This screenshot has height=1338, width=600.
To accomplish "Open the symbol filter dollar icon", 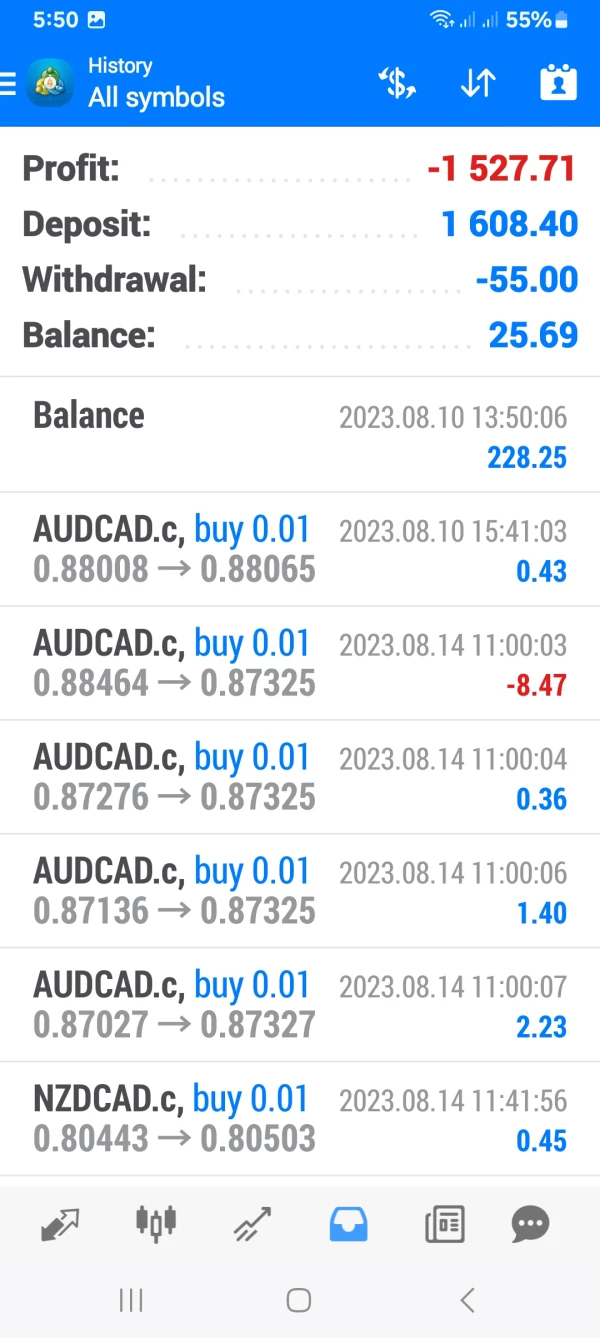I will [x=398, y=84].
